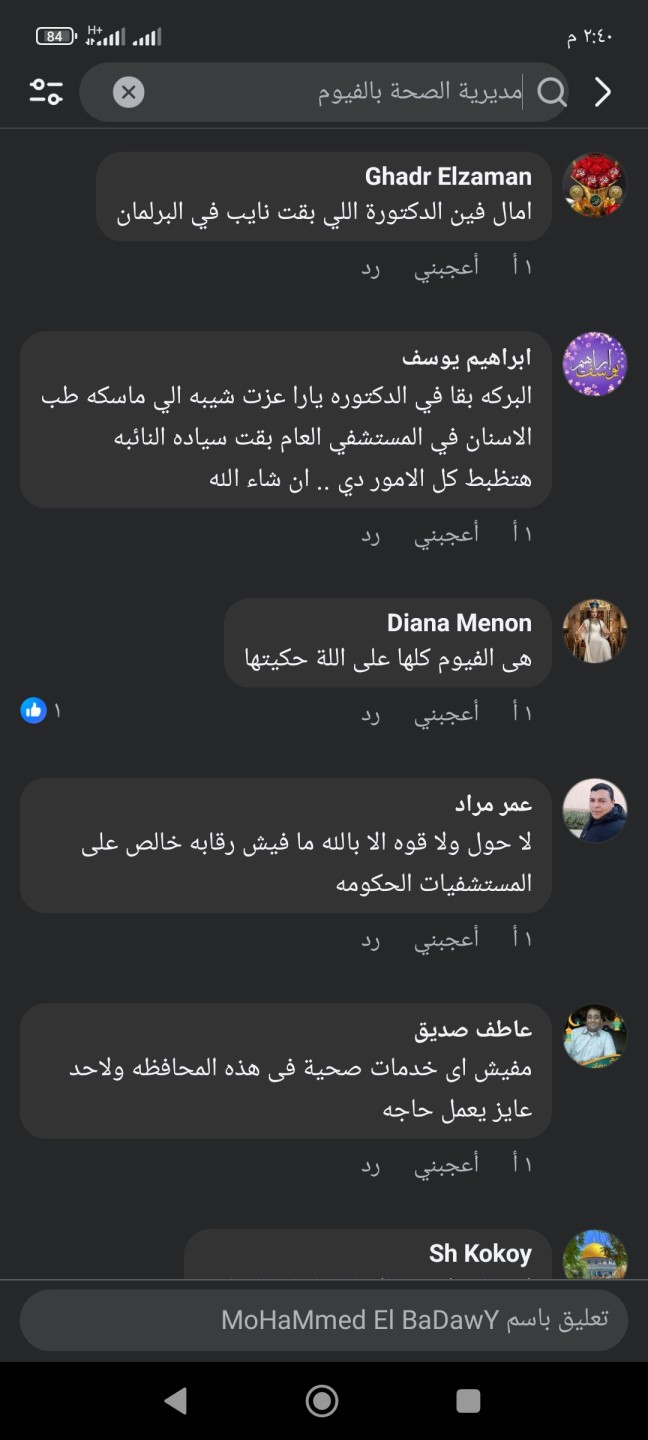The height and width of the screenshot is (1440, 648).
Task: Open the search filter settings icon
Action: 46,92
